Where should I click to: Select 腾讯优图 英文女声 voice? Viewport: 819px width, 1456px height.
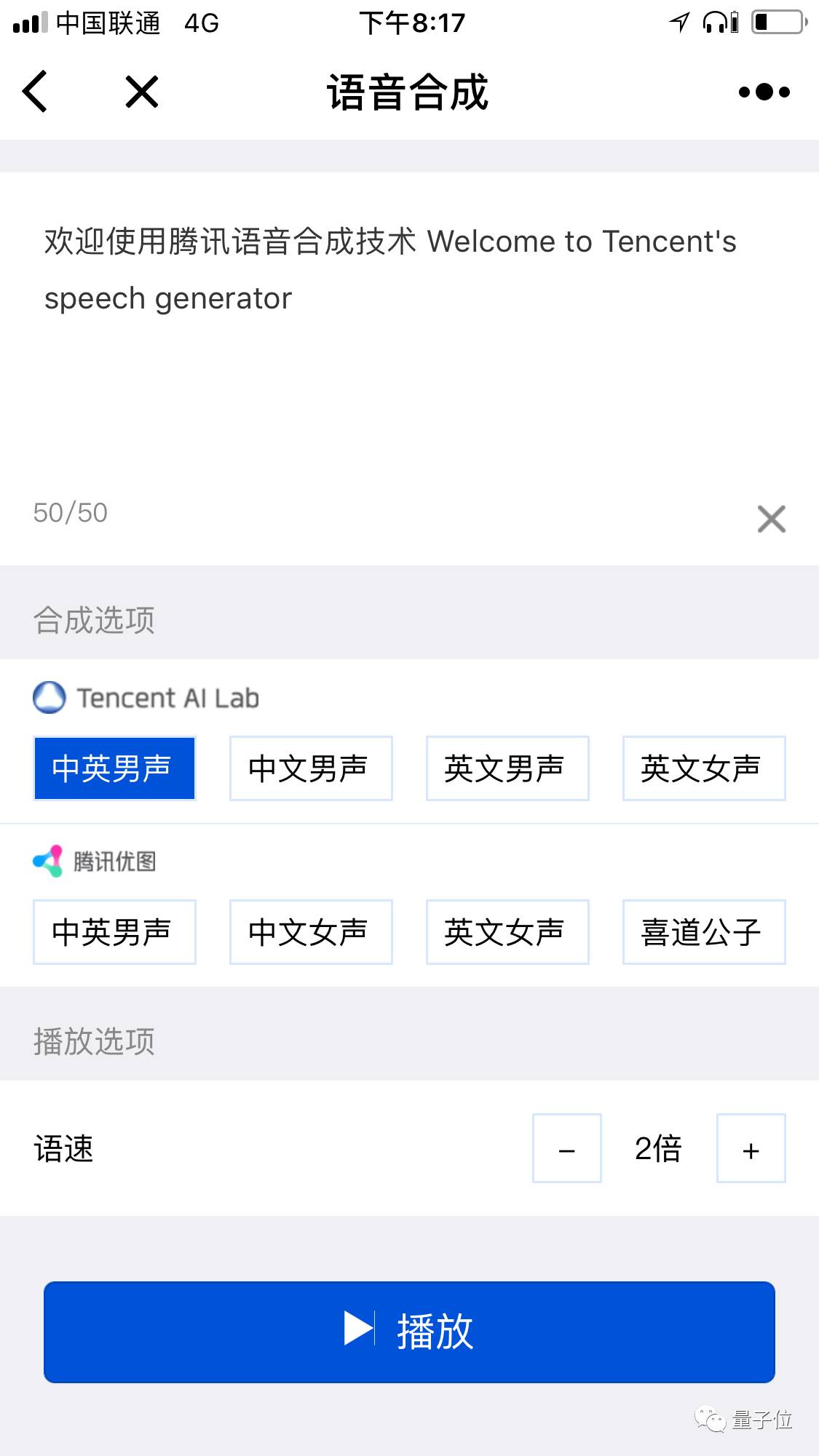click(507, 932)
